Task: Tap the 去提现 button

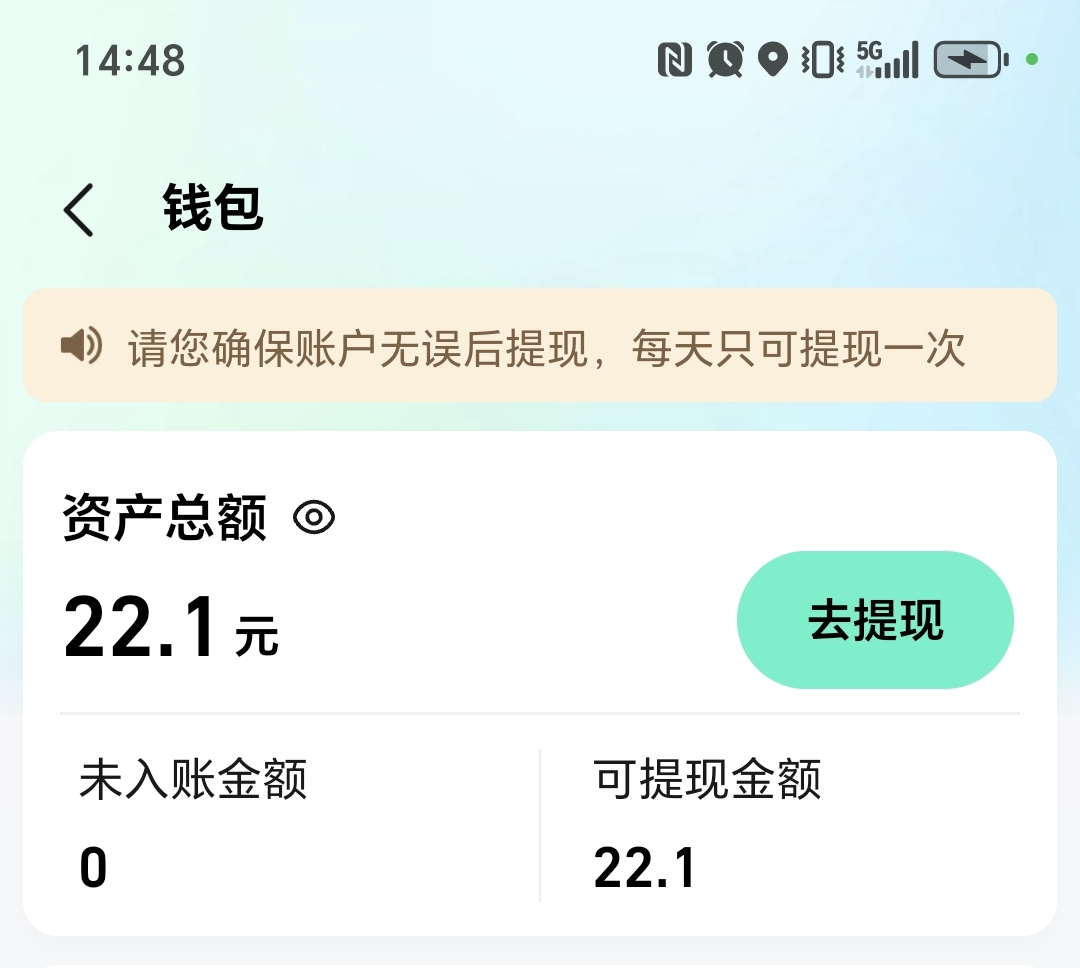Action: 875,620
